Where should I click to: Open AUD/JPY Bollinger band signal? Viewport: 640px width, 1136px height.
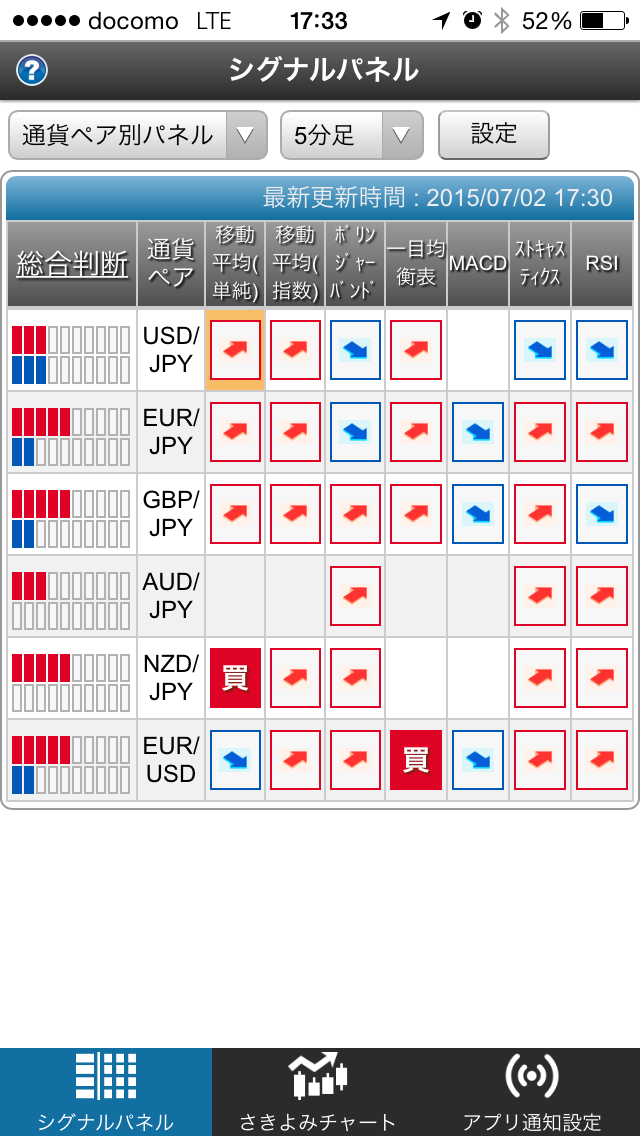click(x=355, y=596)
